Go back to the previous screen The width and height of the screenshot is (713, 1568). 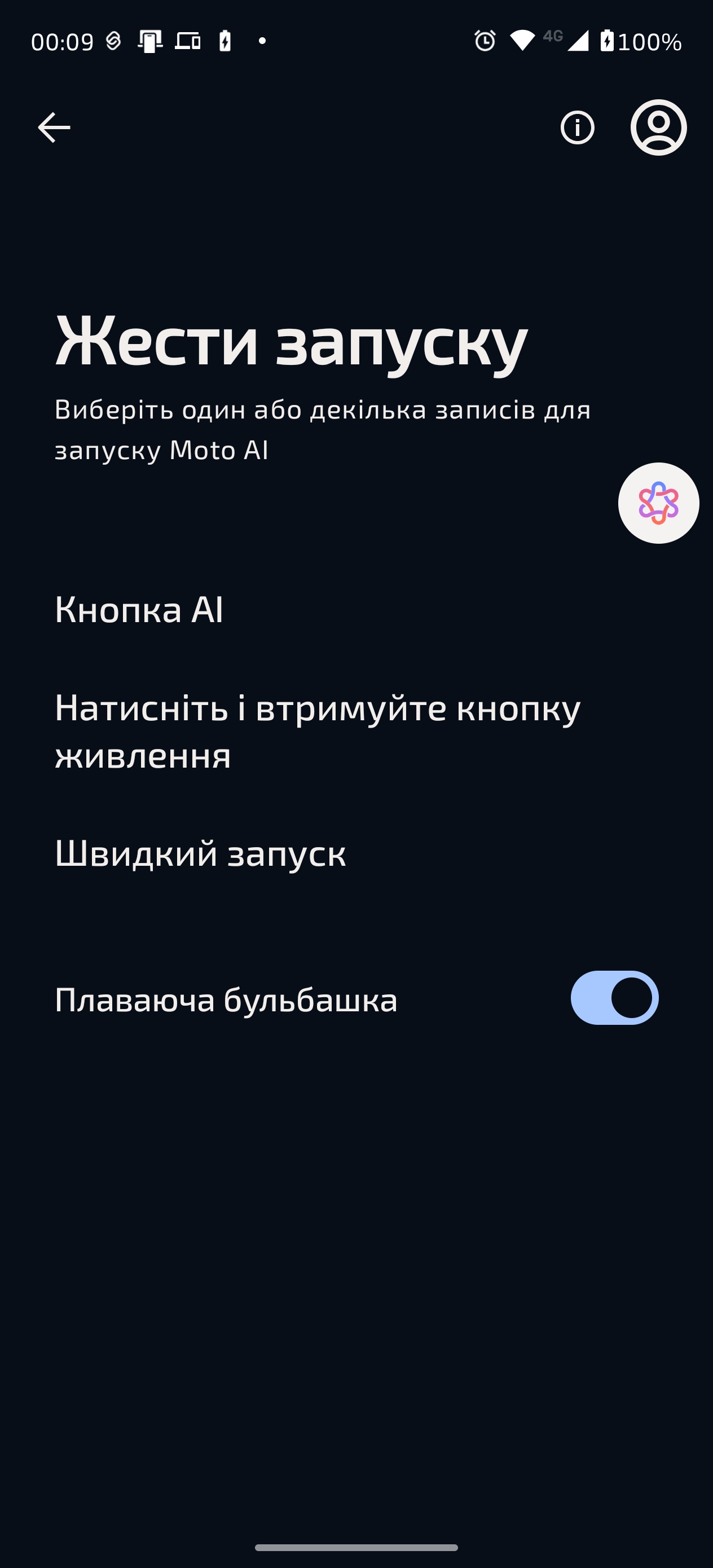54,128
